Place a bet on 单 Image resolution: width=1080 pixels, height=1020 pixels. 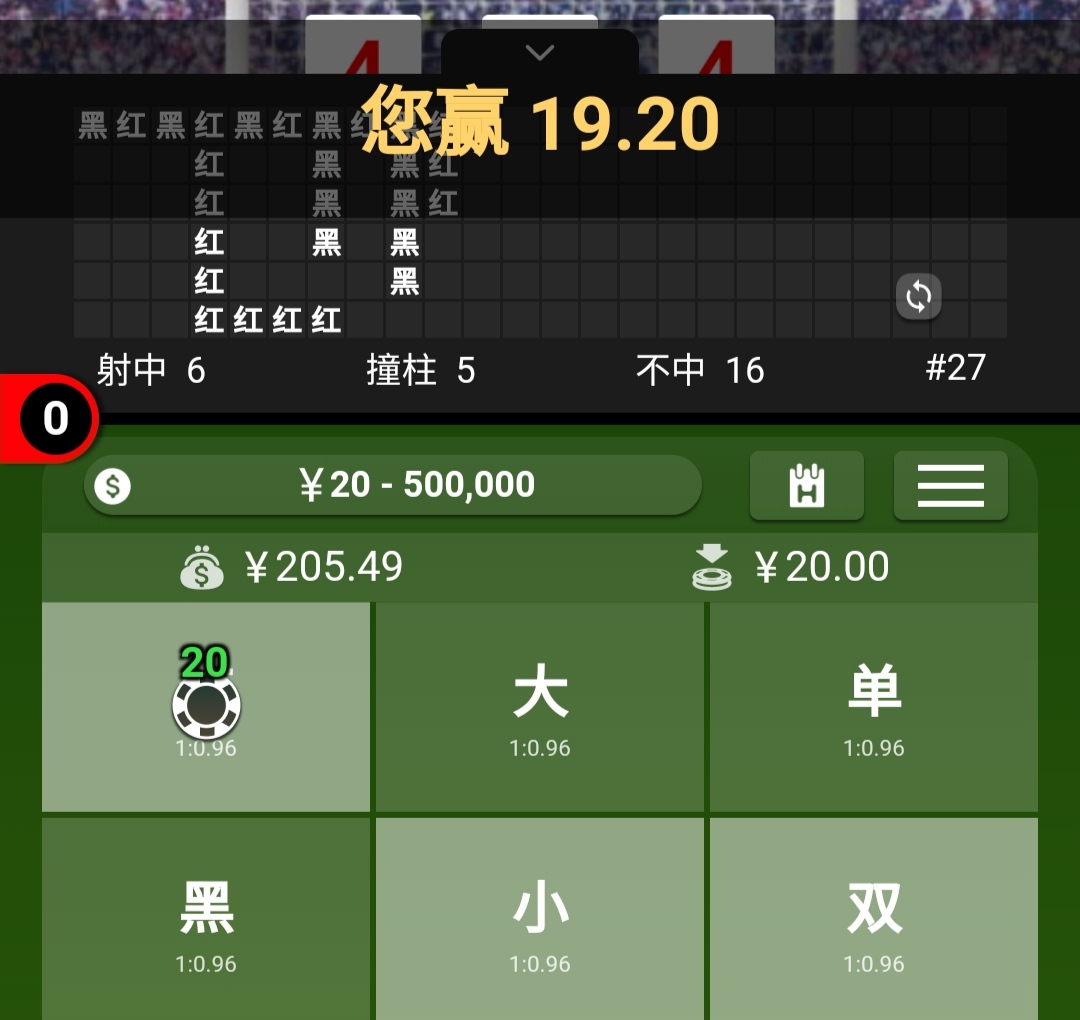click(x=874, y=707)
